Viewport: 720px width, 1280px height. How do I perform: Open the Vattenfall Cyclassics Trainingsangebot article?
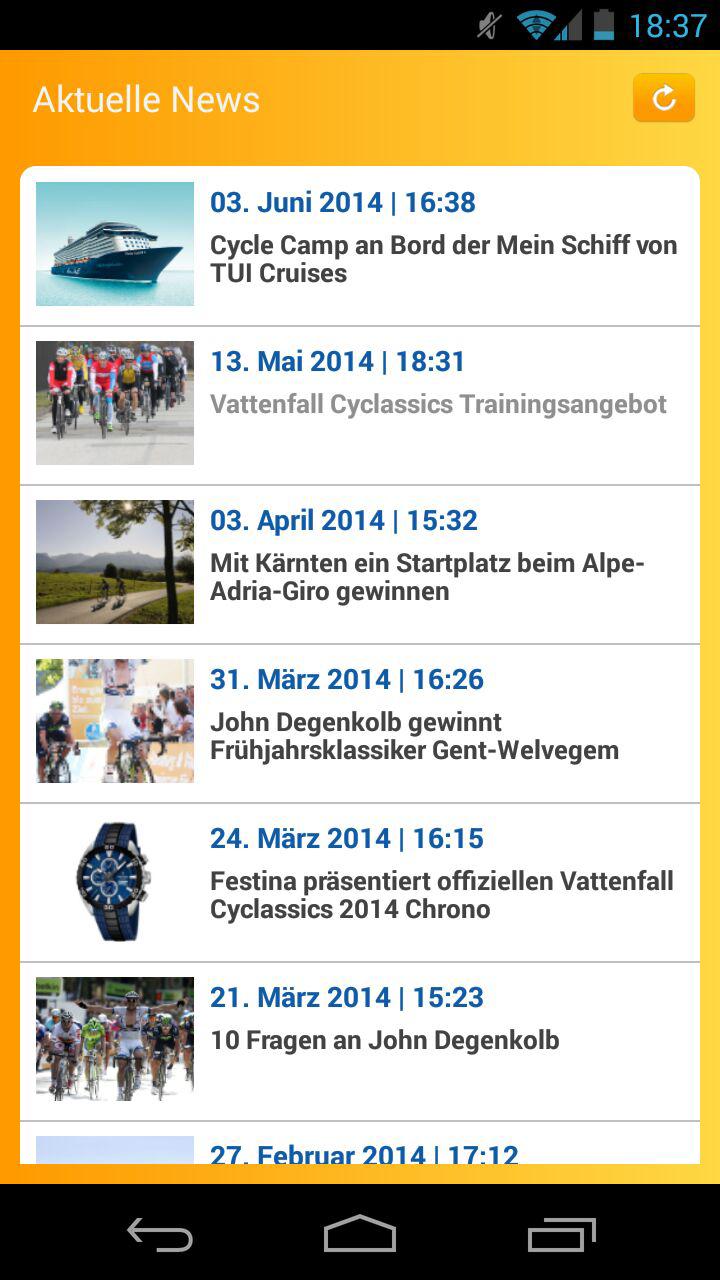tap(438, 403)
